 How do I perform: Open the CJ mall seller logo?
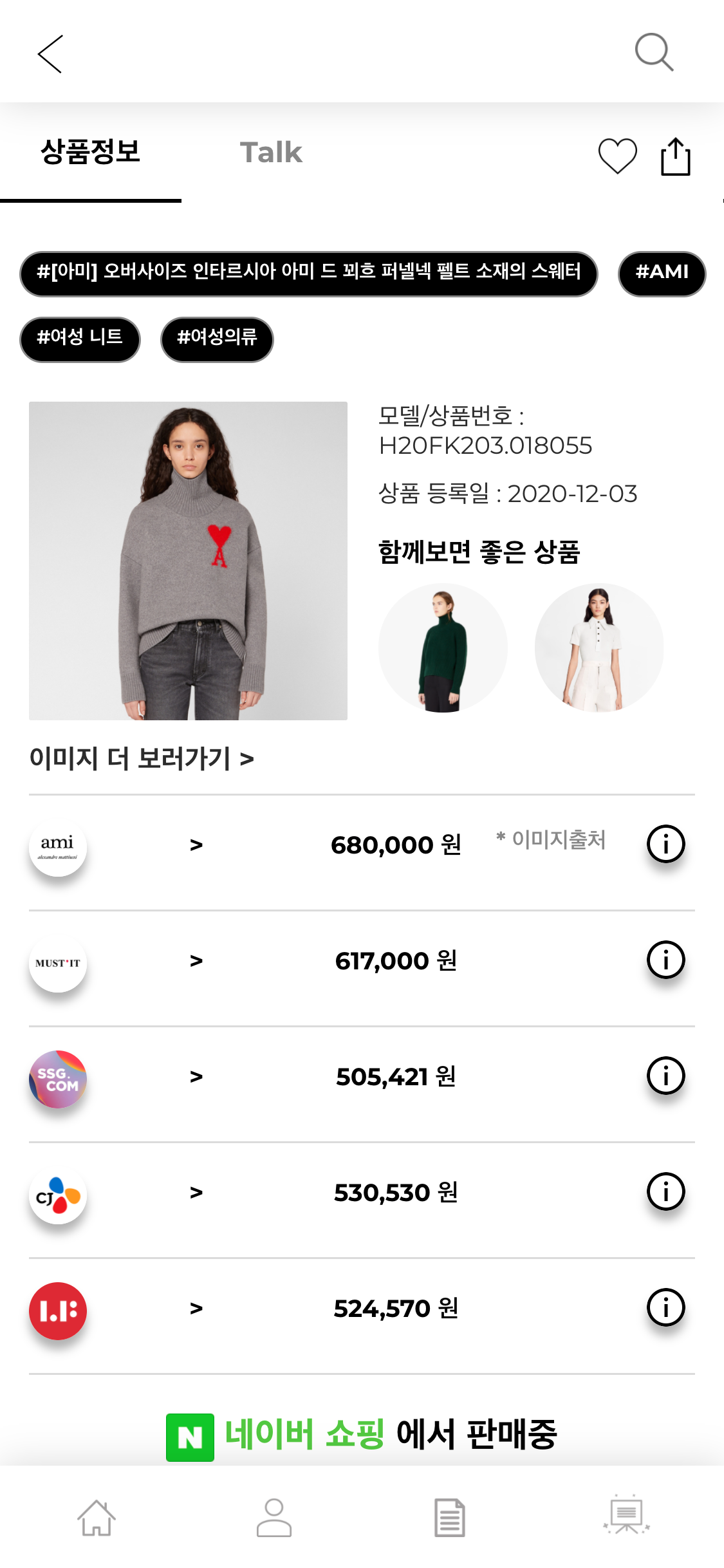57,1195
